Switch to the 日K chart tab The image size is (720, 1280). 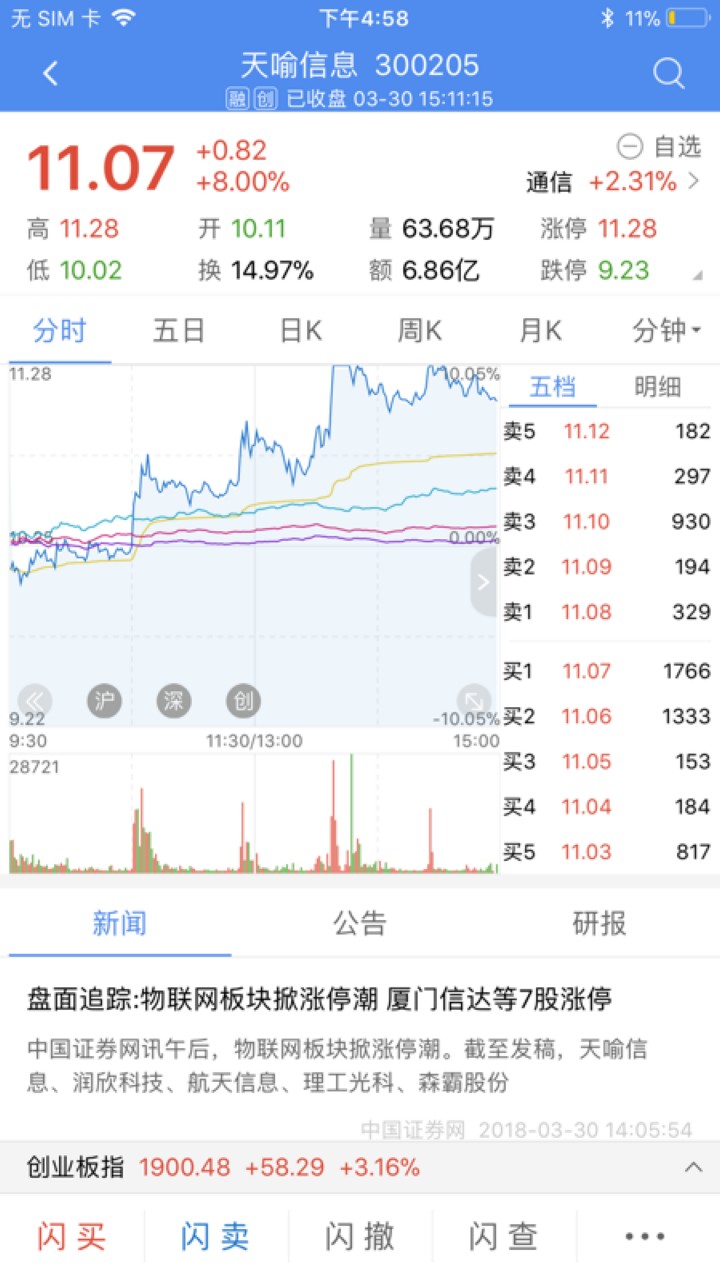300,331
